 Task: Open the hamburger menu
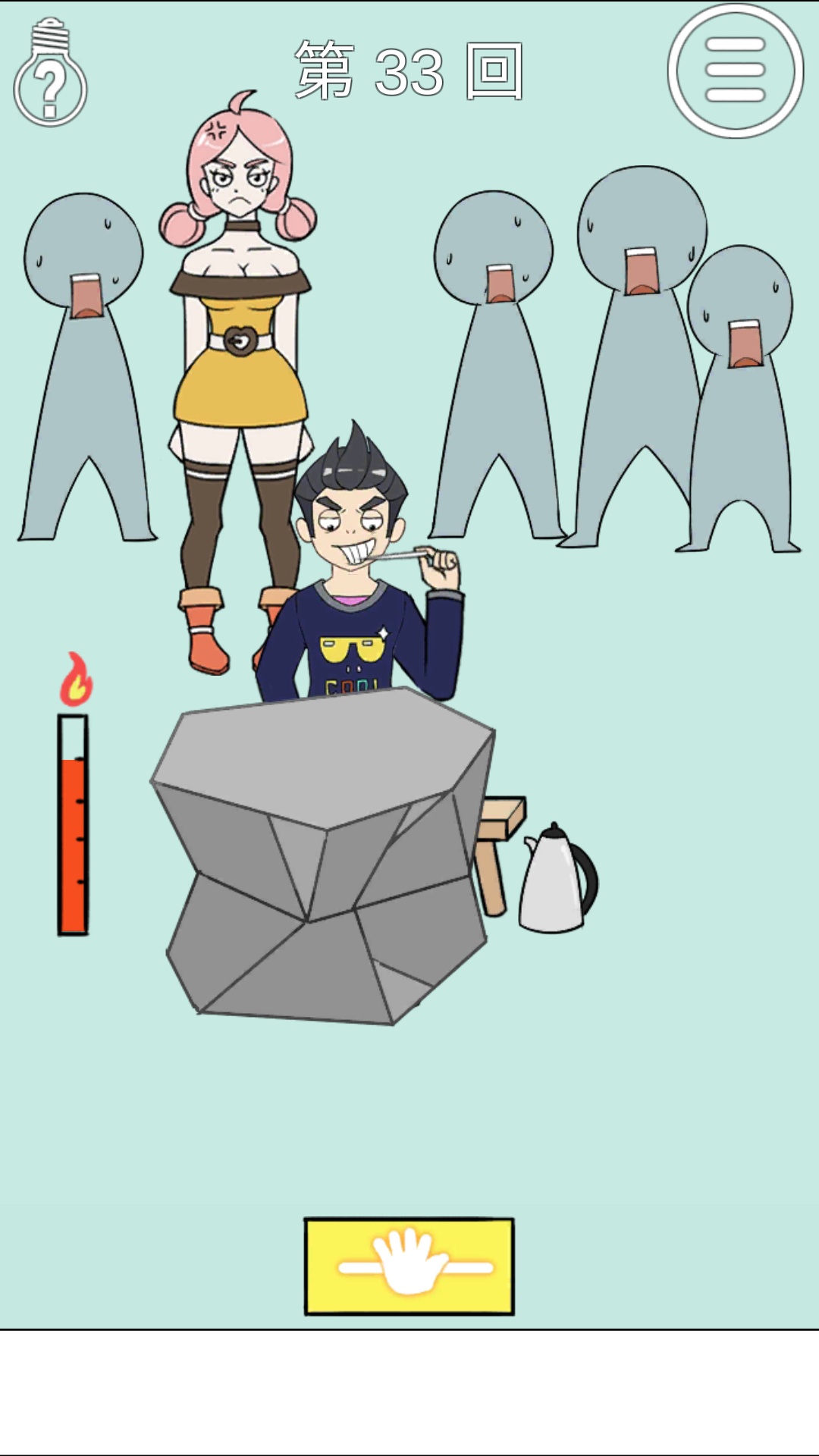[734, 71]
